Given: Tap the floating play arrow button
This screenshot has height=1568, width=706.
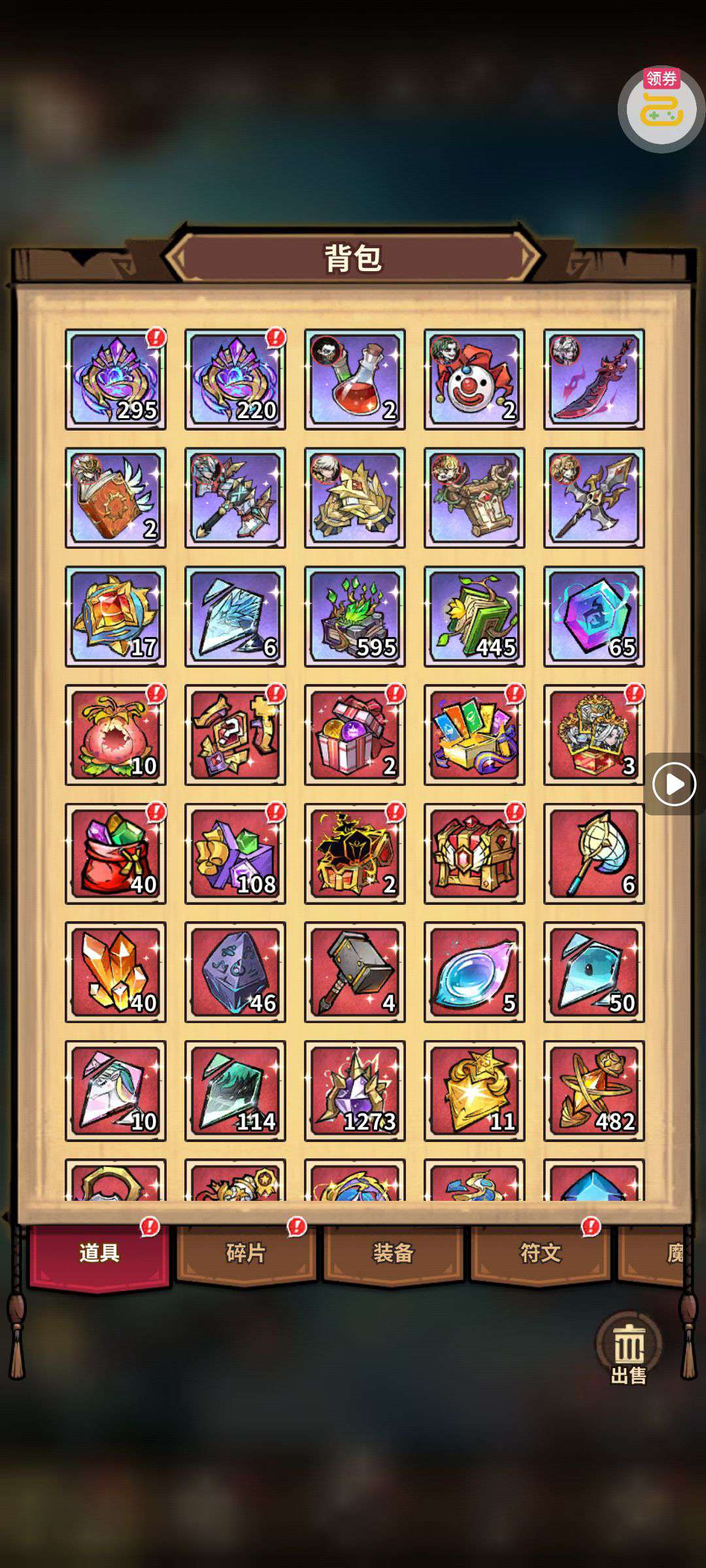Looking at the screenshot, I should point(673,784).
